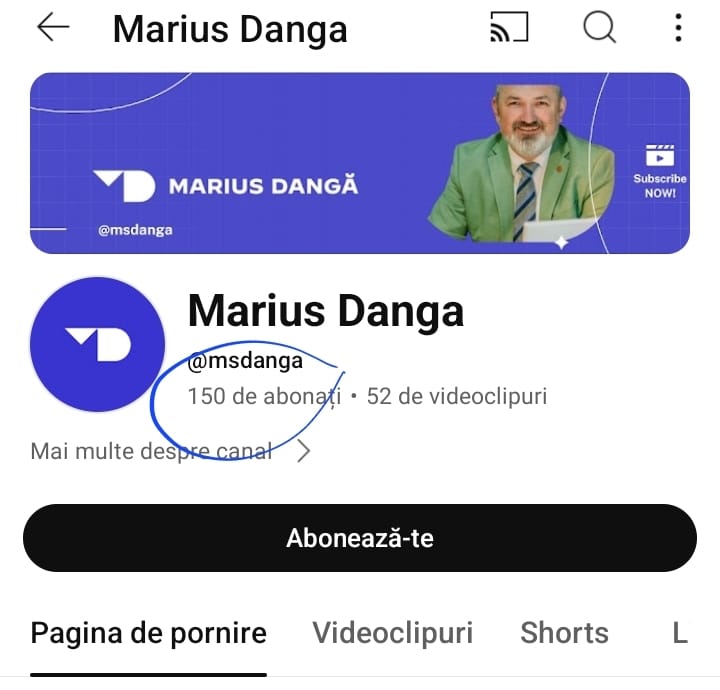Open the three-dot overflow menu
720x690 pixels.
[x=678, y=28]
